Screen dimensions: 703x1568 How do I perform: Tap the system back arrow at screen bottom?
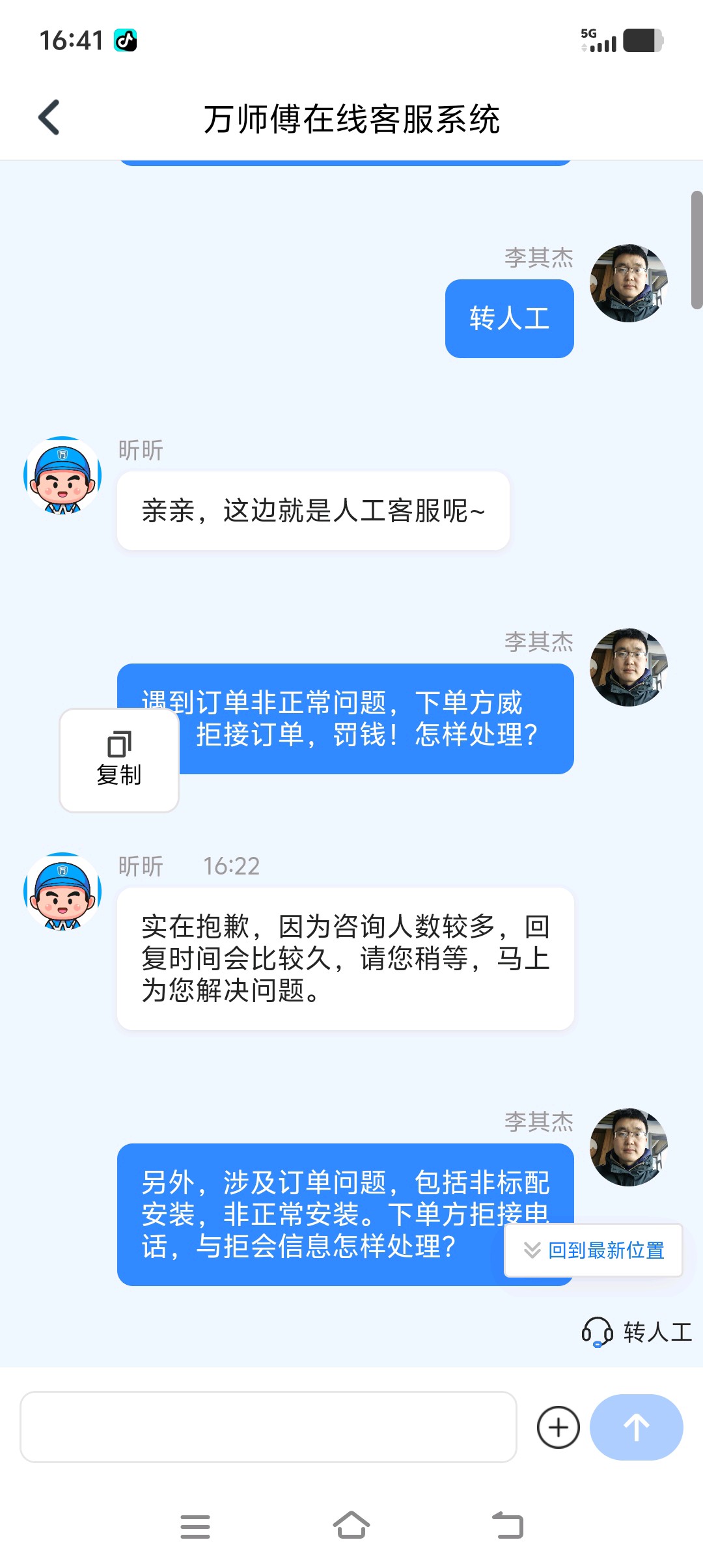(508, 1524)
